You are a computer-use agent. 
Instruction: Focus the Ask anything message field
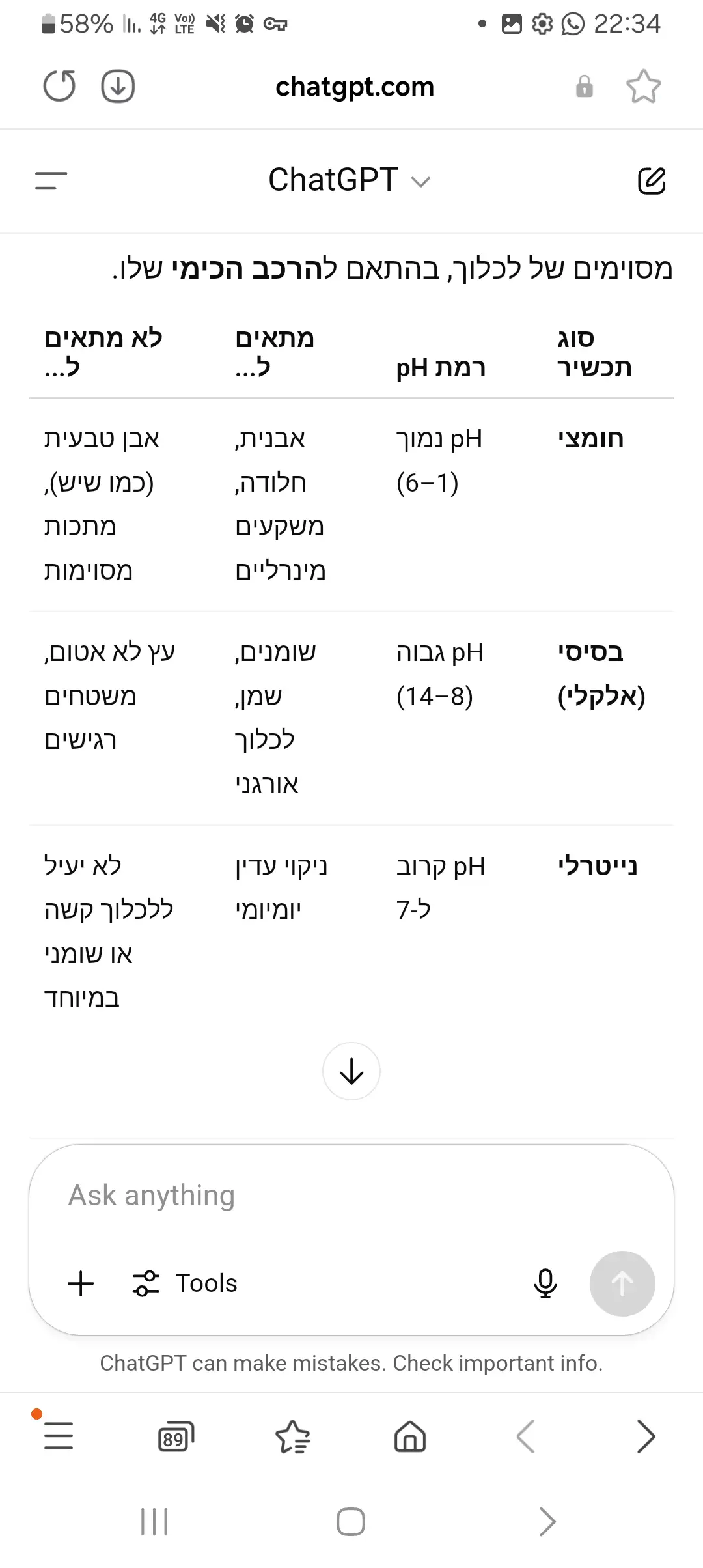(x=351, y=1196)
